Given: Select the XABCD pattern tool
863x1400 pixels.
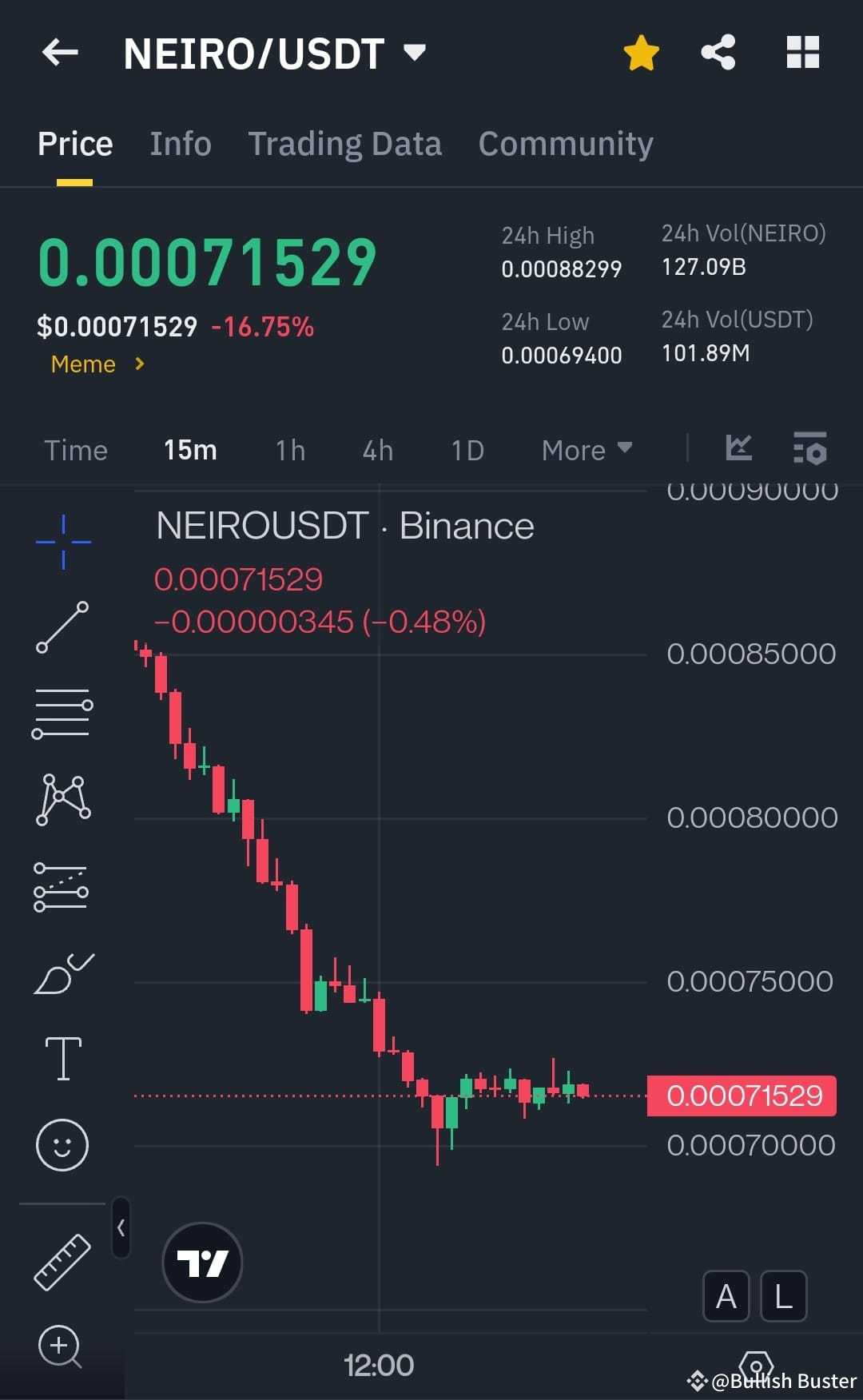Looking at the screenshot, I should click(x=62, y=799).
